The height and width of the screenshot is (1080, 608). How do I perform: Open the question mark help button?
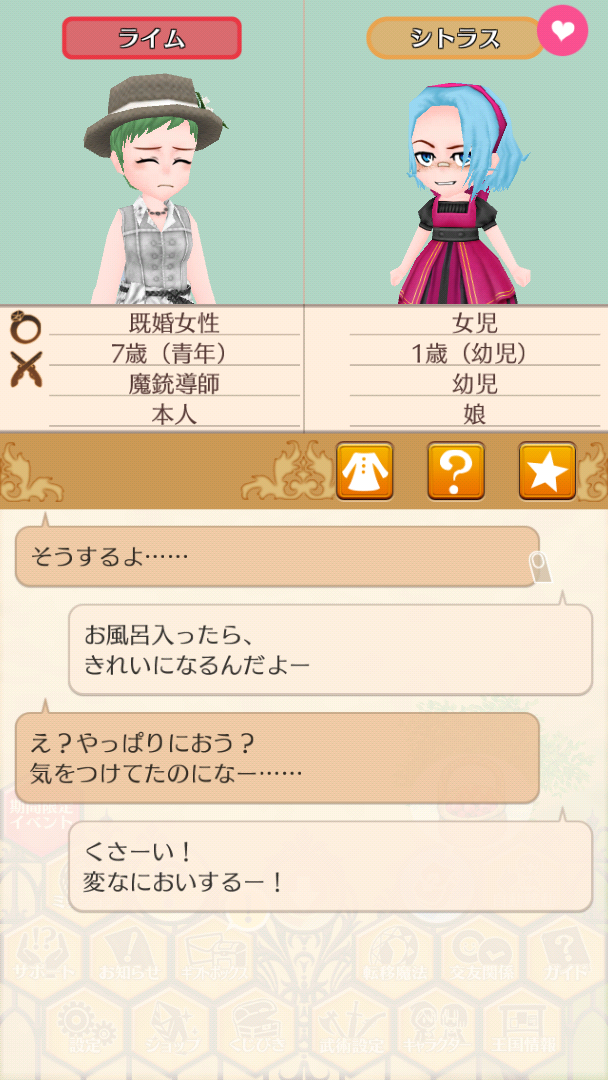[x=456, y=470]
